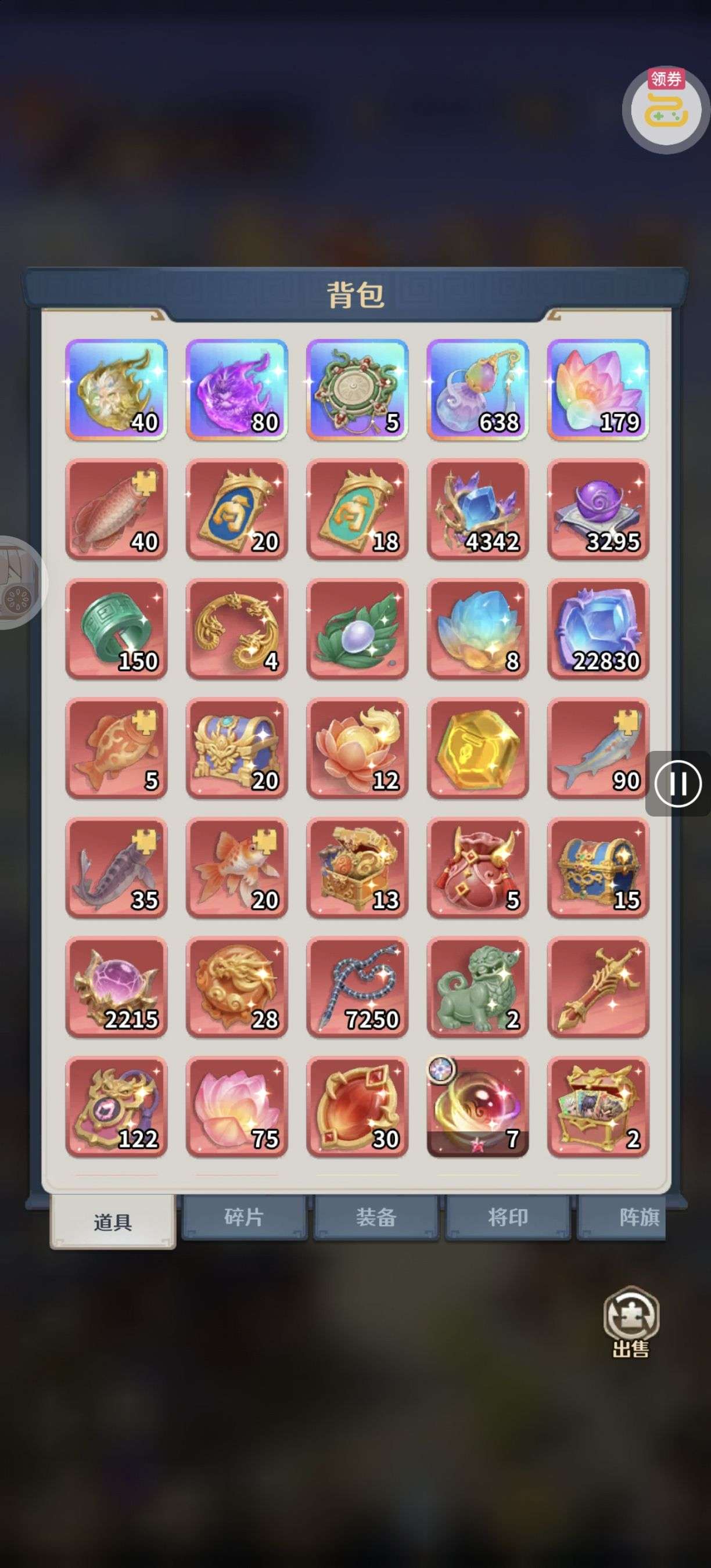The width and height of the screenshot is (711, 1568).
Task: Open the 将印 tab
Action: click(x=507, y=1217)
